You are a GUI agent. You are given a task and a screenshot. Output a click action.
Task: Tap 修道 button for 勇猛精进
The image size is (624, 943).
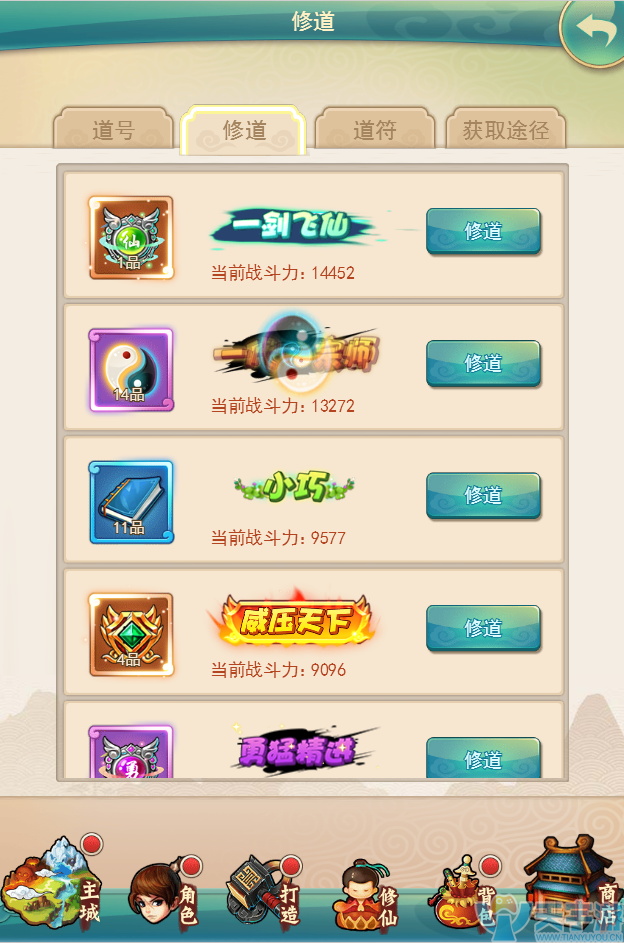click(x=483, y=758)
